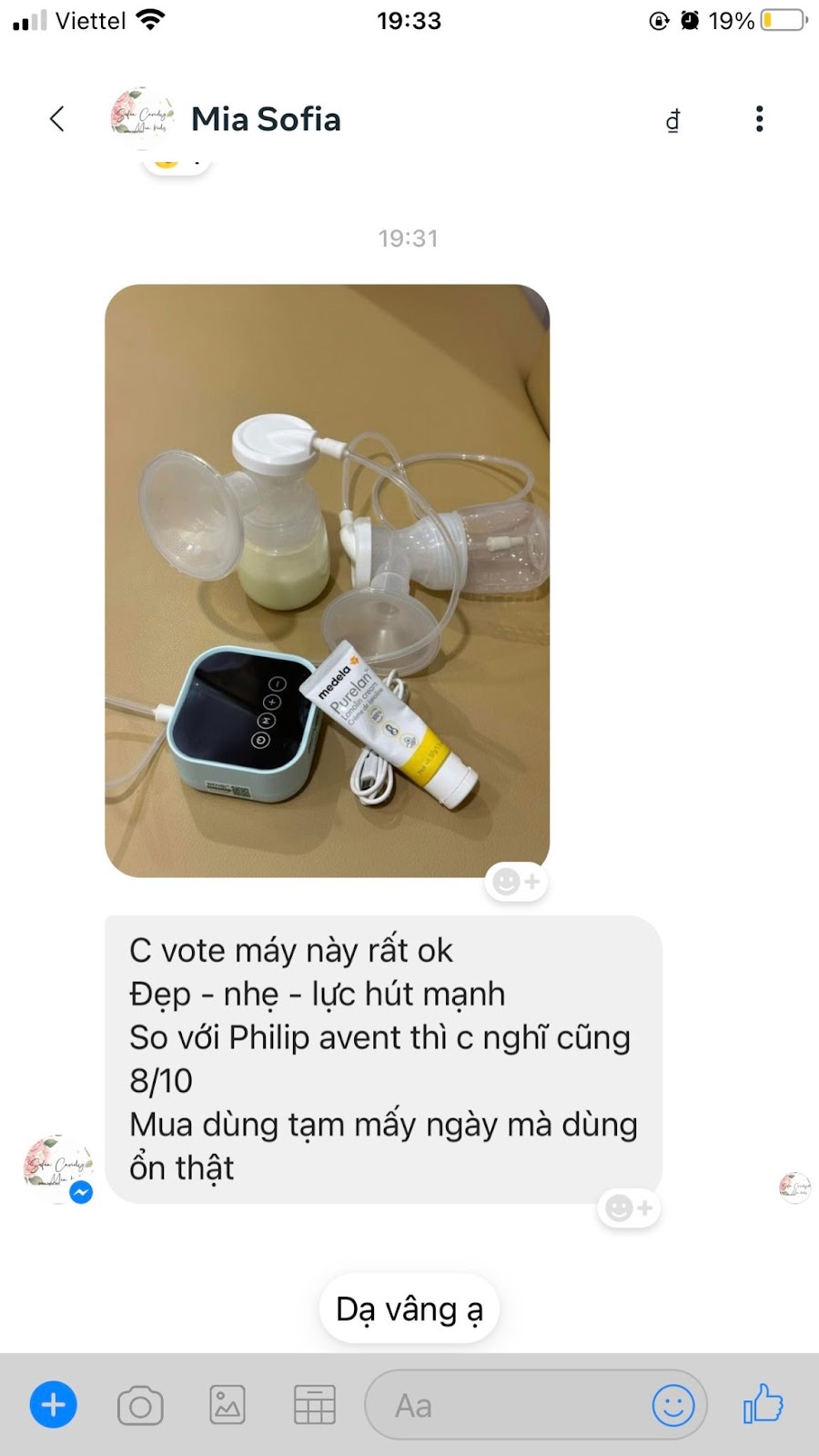This screenshot has height=1456, width=819.
Task: React to the 'C vote máy này' message
Action: (x=629, y=1208)
